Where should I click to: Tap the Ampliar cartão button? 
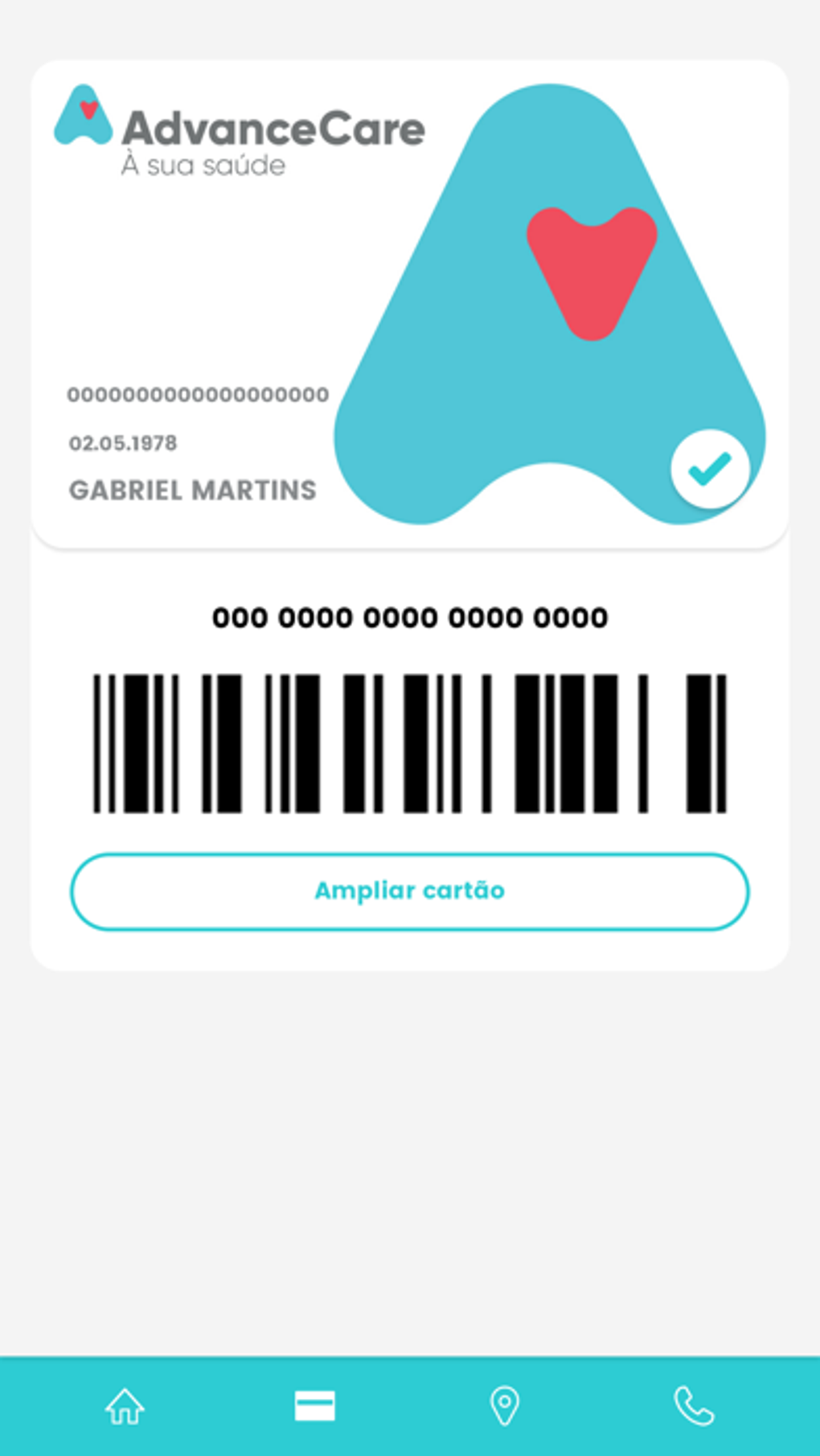(409, 892)
